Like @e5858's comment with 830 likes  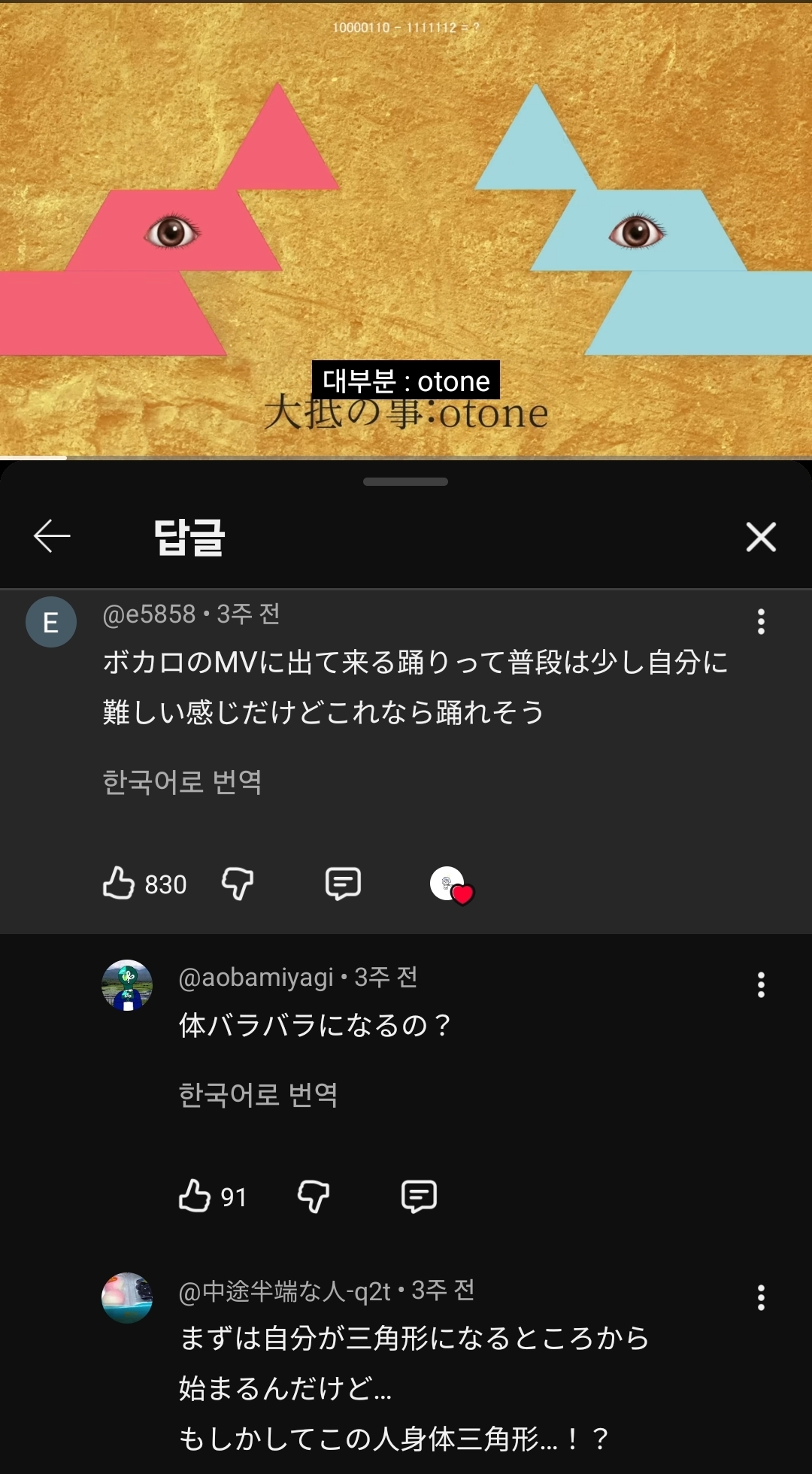tap(119, 884)
